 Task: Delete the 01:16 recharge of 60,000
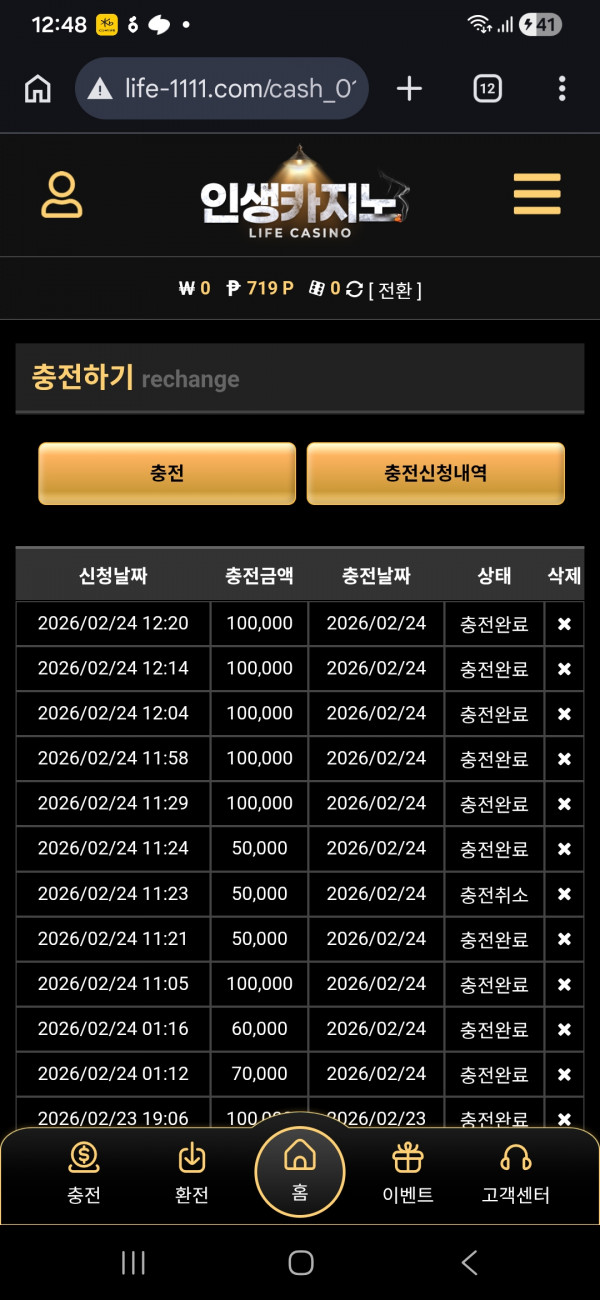tap(564, 1029)
